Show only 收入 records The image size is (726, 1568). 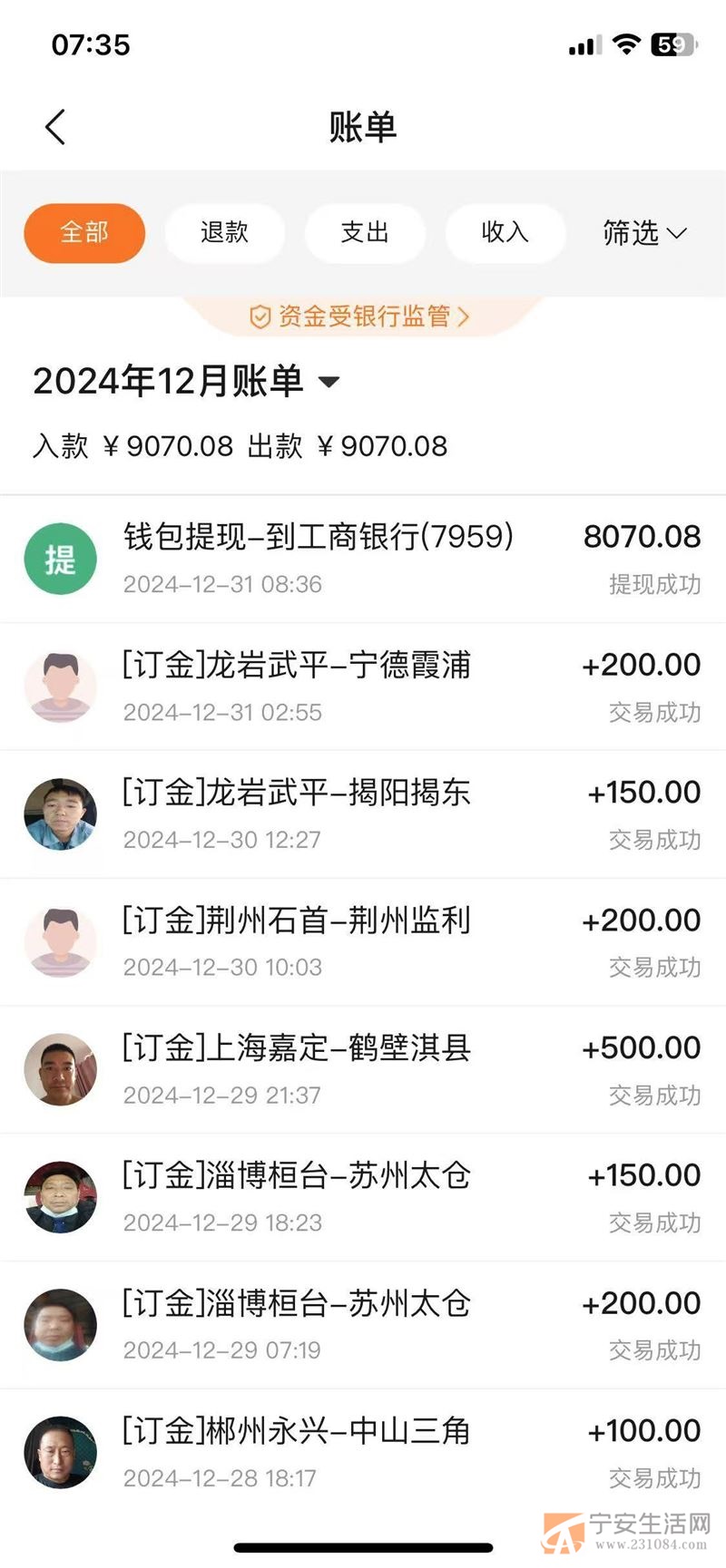coord(505,233)
